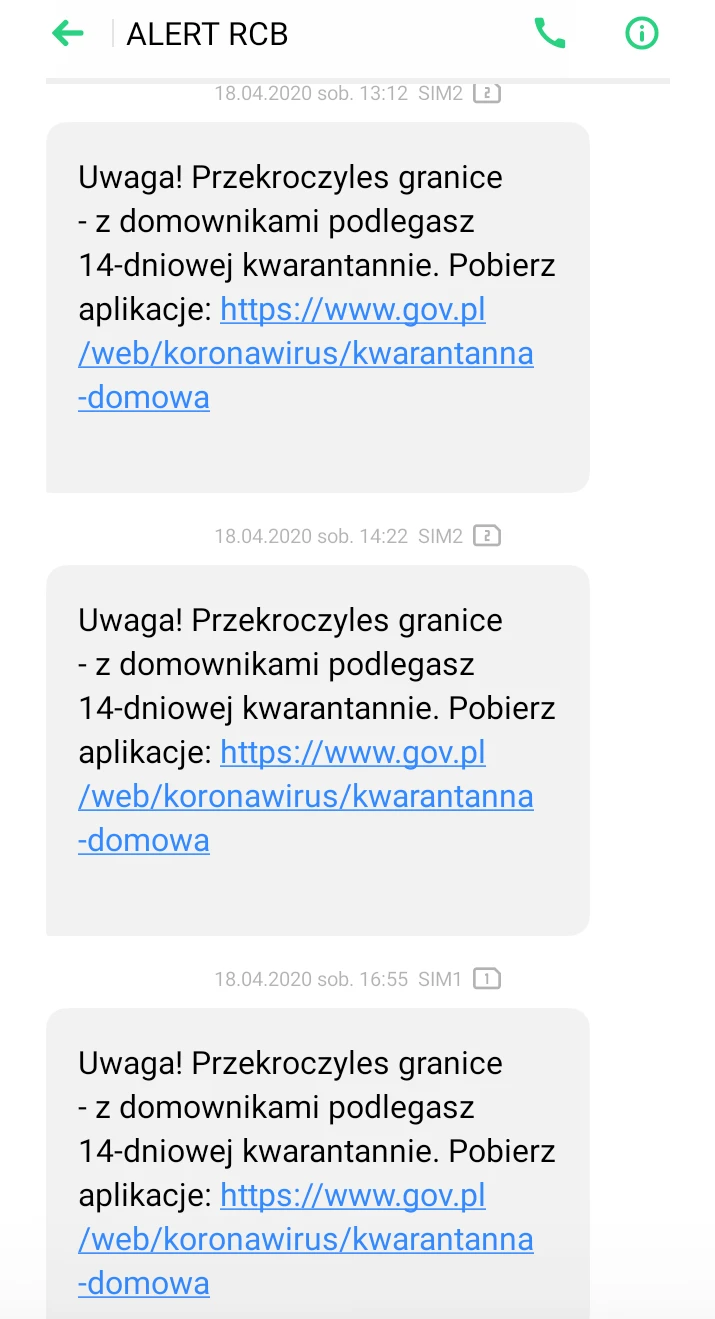The height and width of the screenshot is (1319, 715).
Task: Open conversation info details
Action: point(641,34)
